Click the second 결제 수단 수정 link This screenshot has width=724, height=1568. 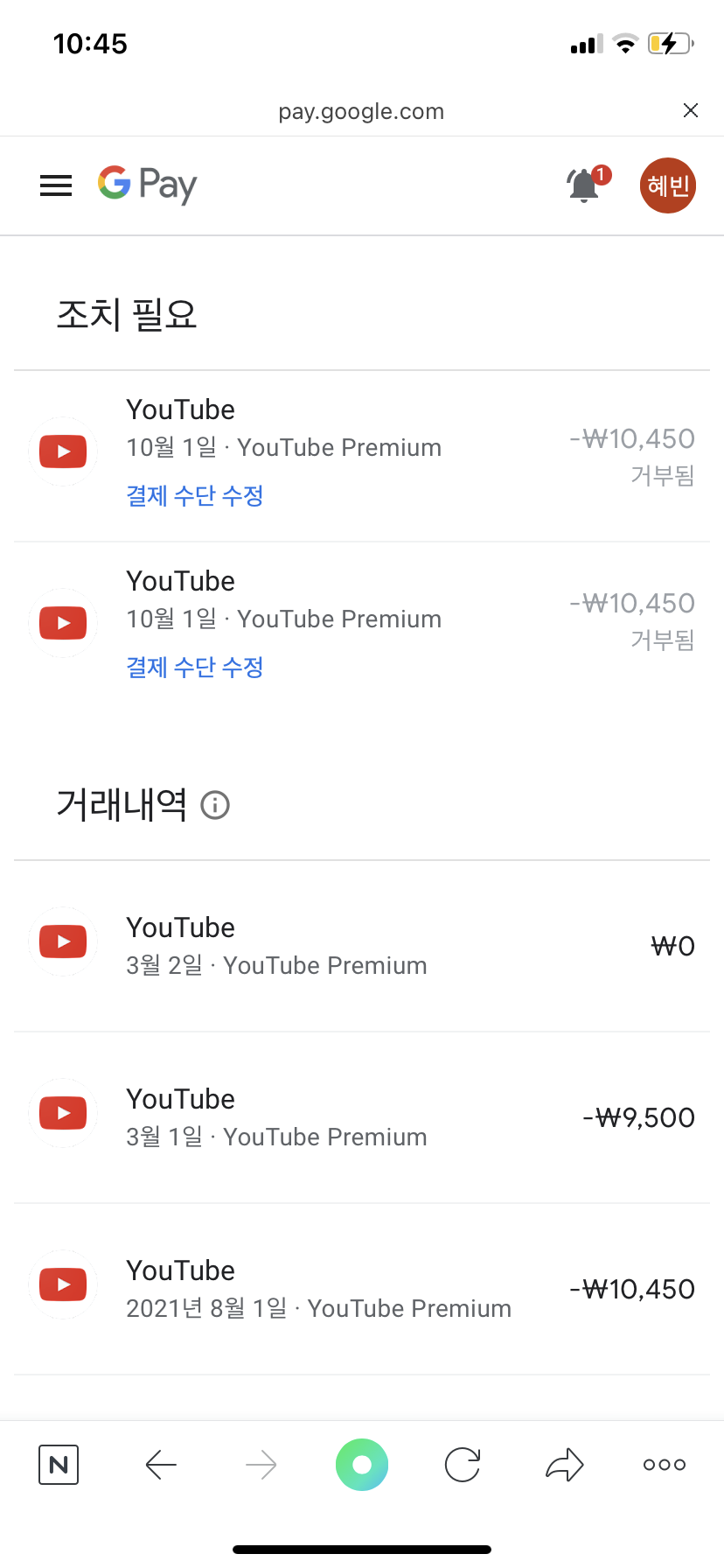(x=194, y=667)
